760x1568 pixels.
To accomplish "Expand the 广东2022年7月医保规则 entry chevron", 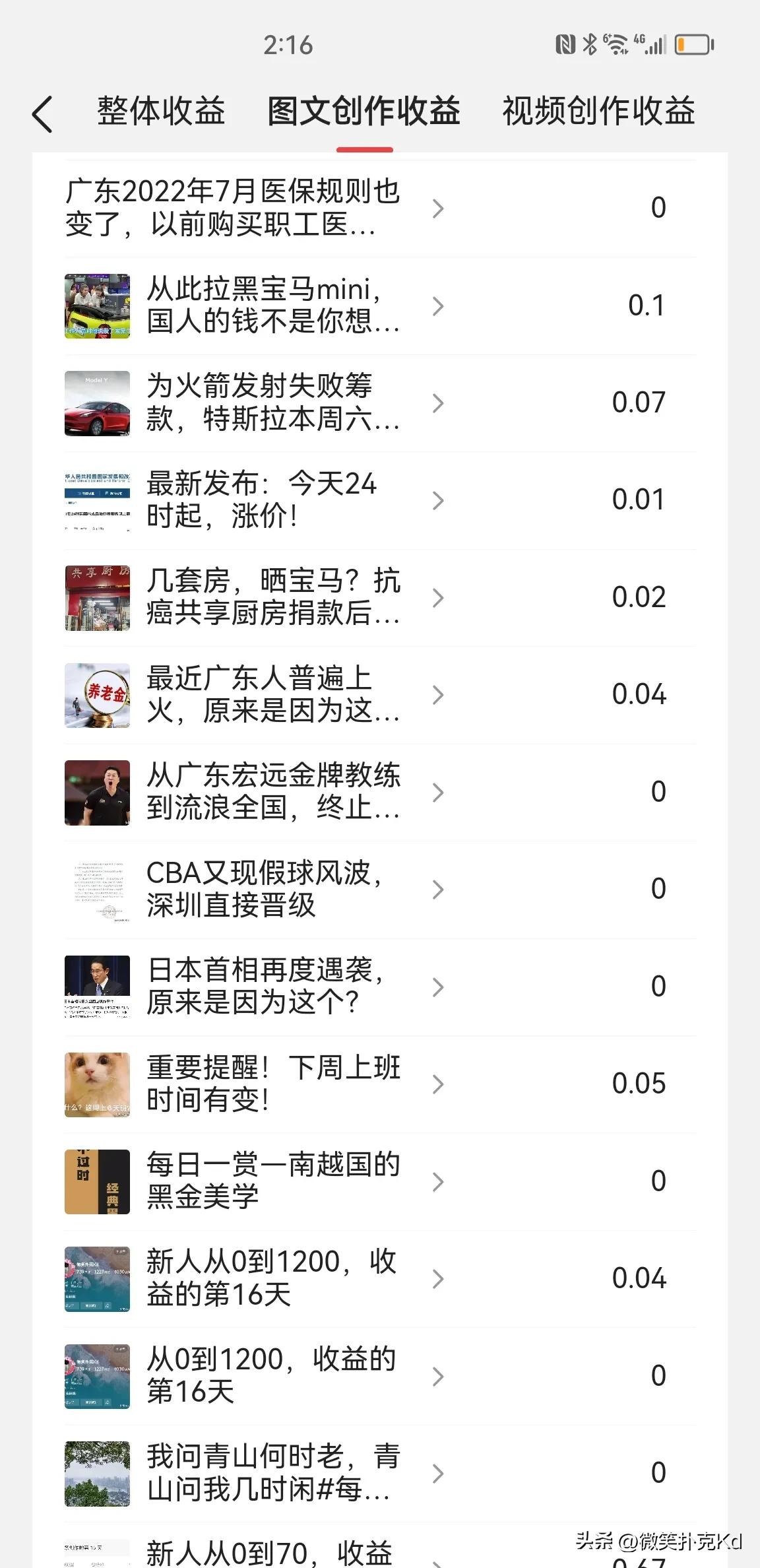I will point(437,209).
